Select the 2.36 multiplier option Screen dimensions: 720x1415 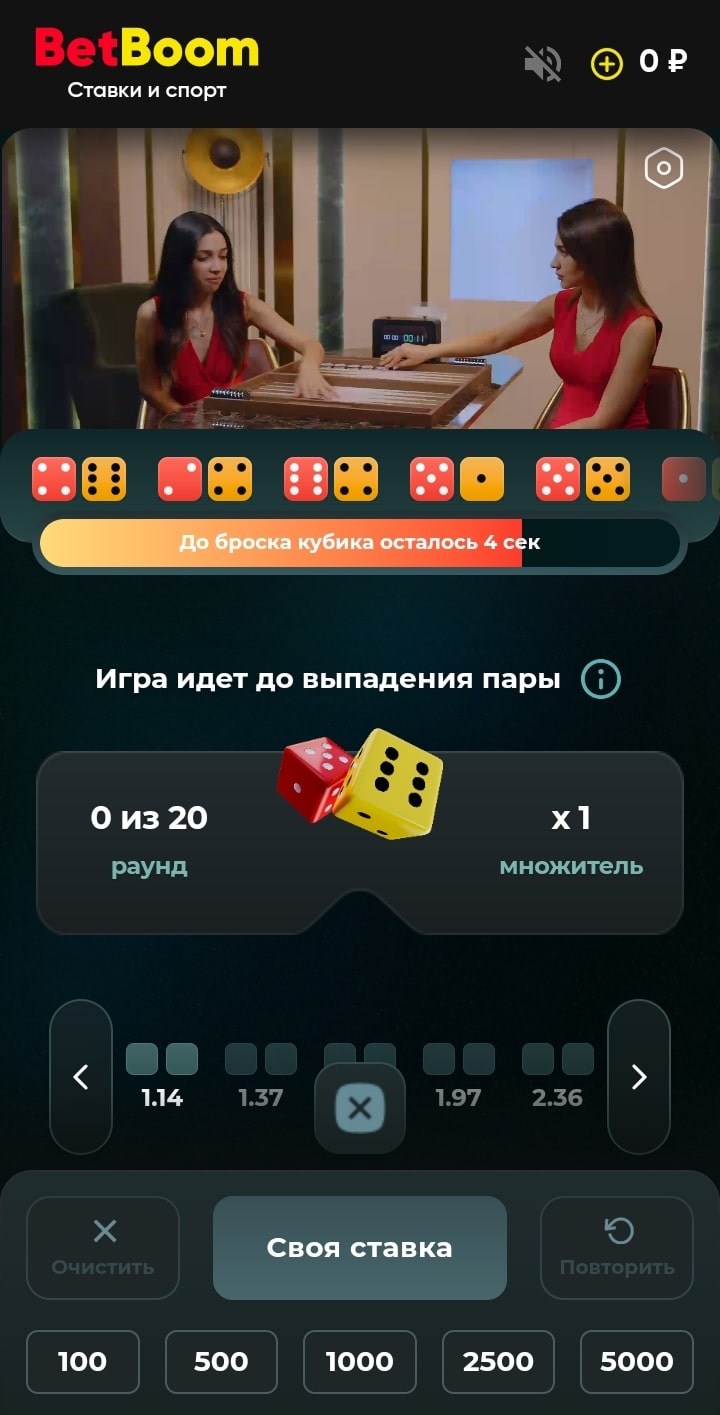point(557,1077)
